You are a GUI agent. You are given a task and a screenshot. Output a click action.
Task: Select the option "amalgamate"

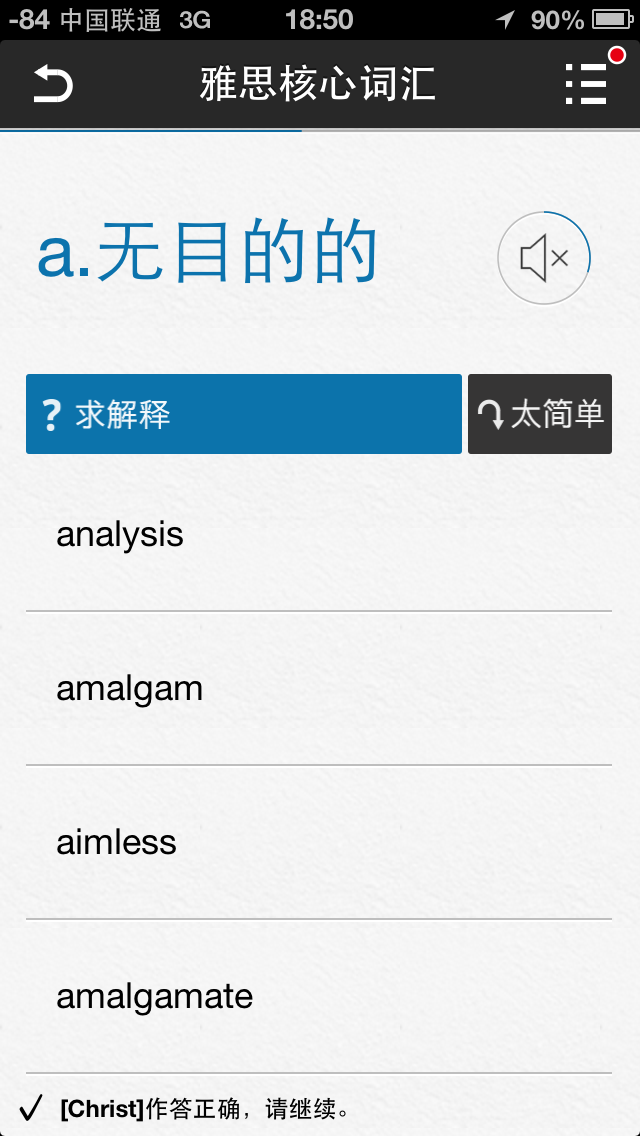pos(318,997)
